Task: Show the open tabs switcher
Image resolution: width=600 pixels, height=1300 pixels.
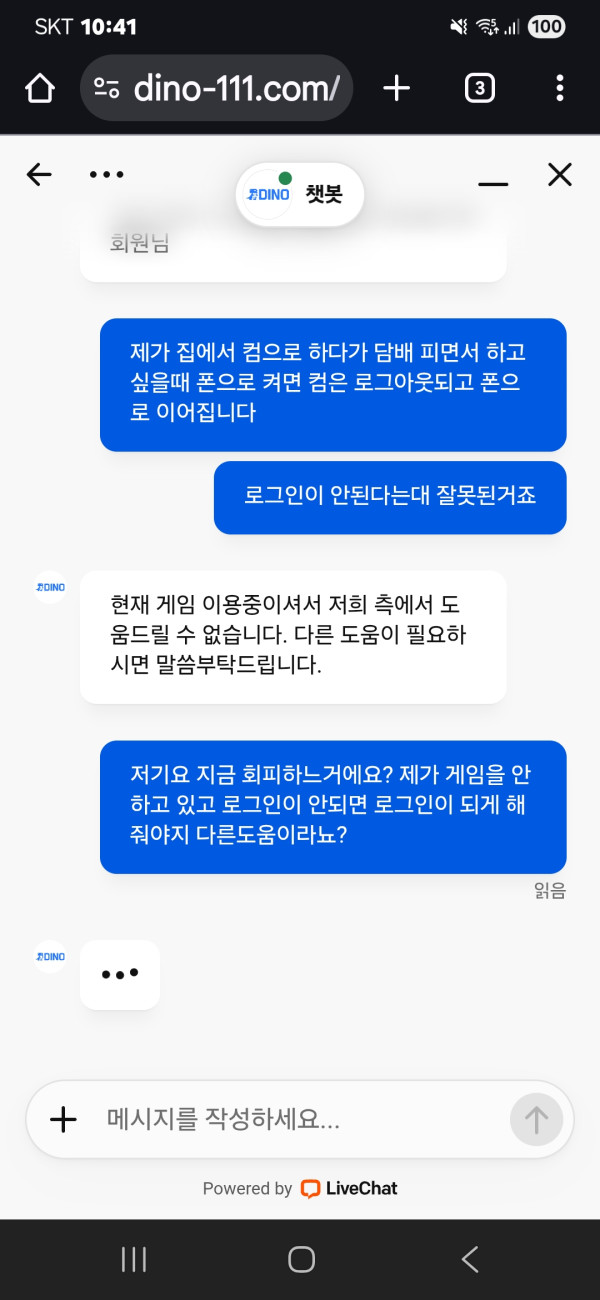Action: (x=480, y=89)
